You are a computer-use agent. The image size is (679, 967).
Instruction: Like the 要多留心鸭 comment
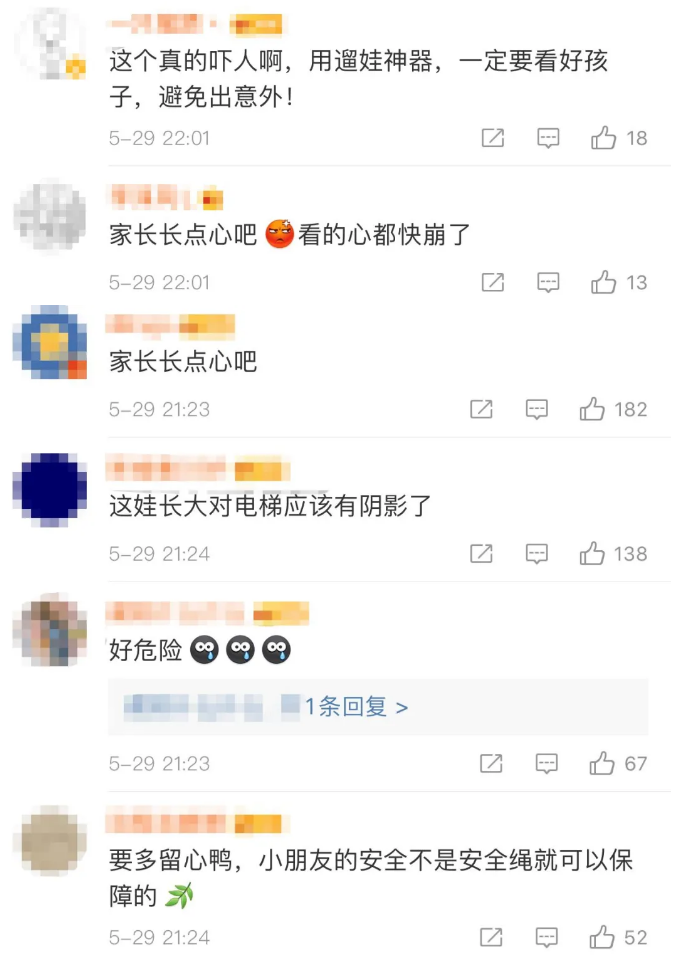[x=602, y=937]
